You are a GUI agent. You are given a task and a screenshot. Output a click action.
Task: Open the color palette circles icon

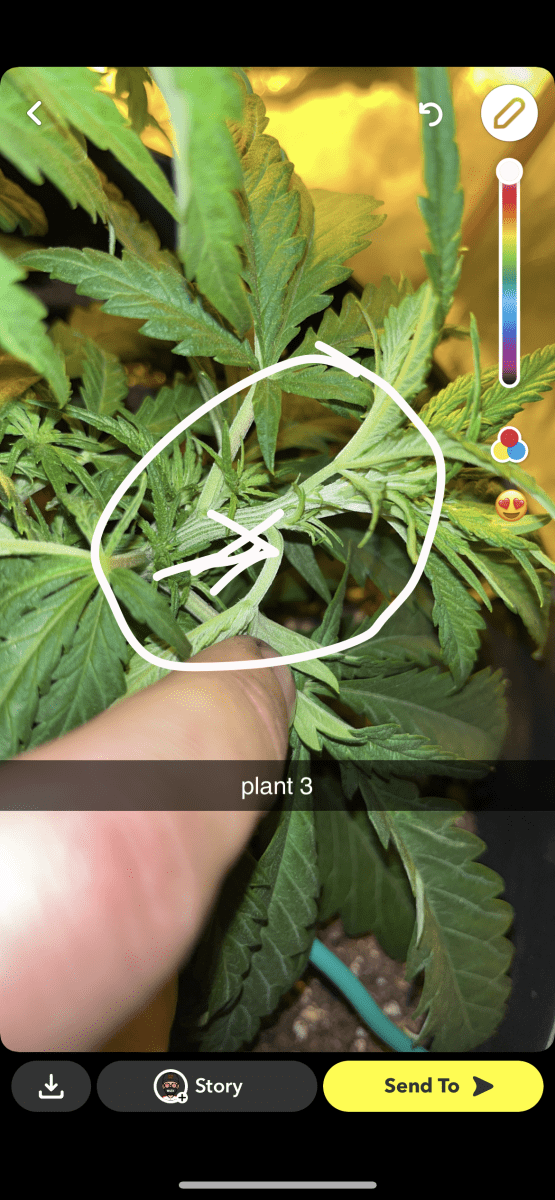pos(509,444)
